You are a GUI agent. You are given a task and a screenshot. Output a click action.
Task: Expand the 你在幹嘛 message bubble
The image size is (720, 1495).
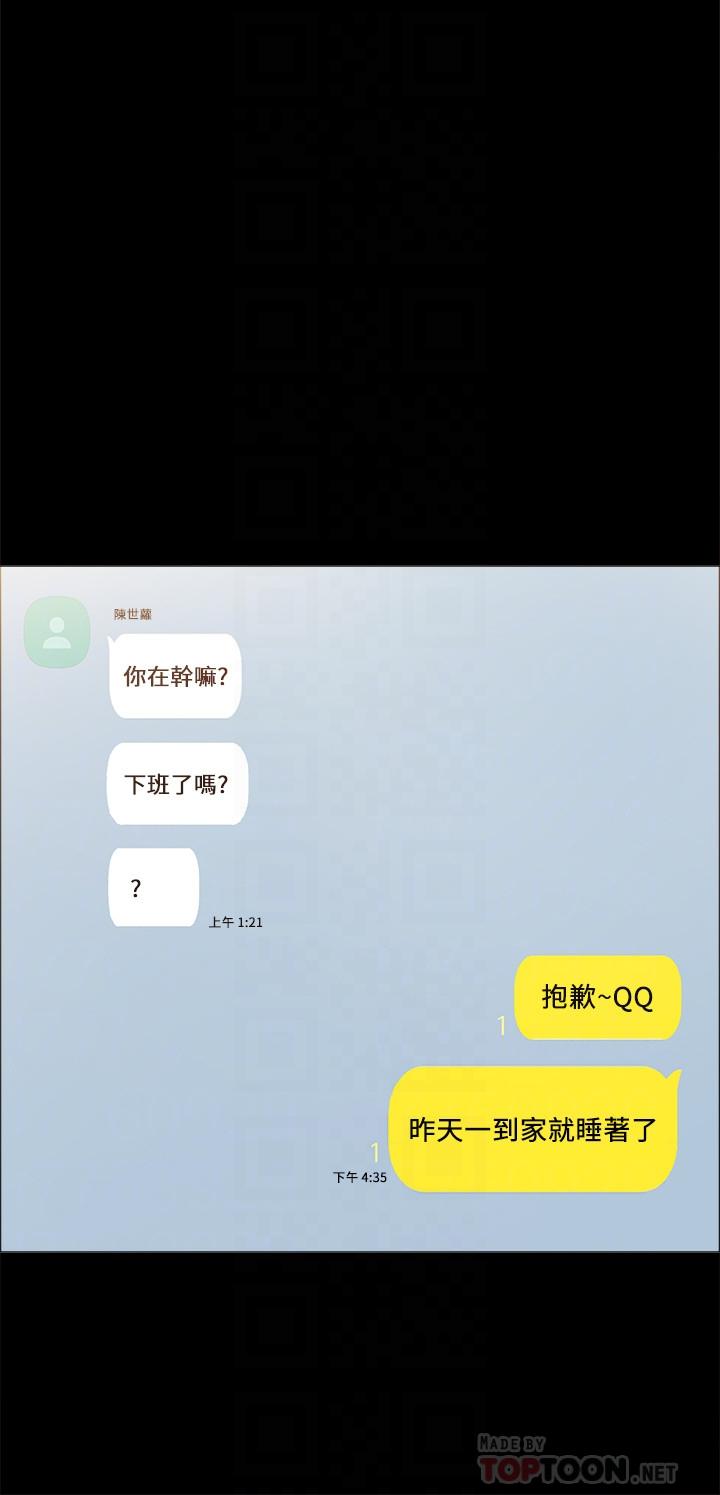(x=175, y=677)
